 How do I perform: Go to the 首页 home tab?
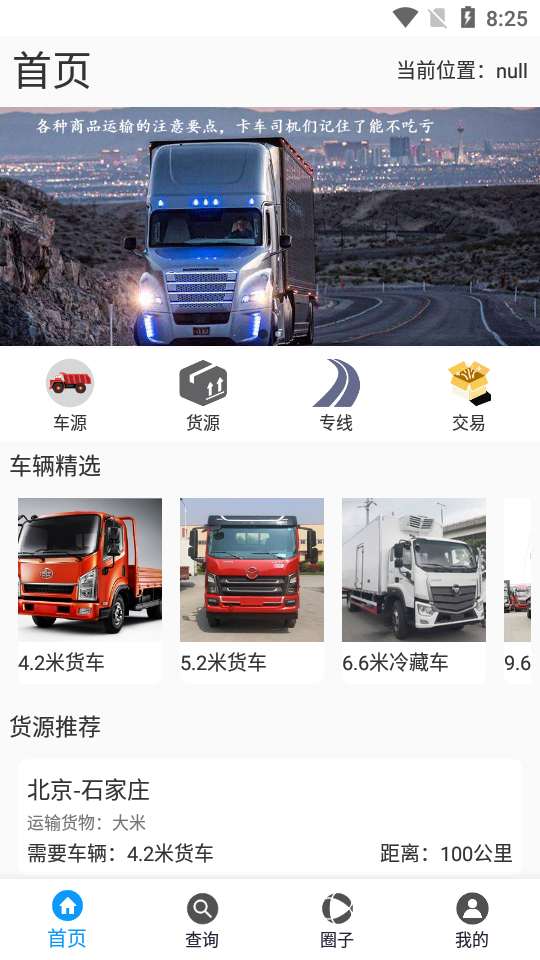click(x=67, y=920)
